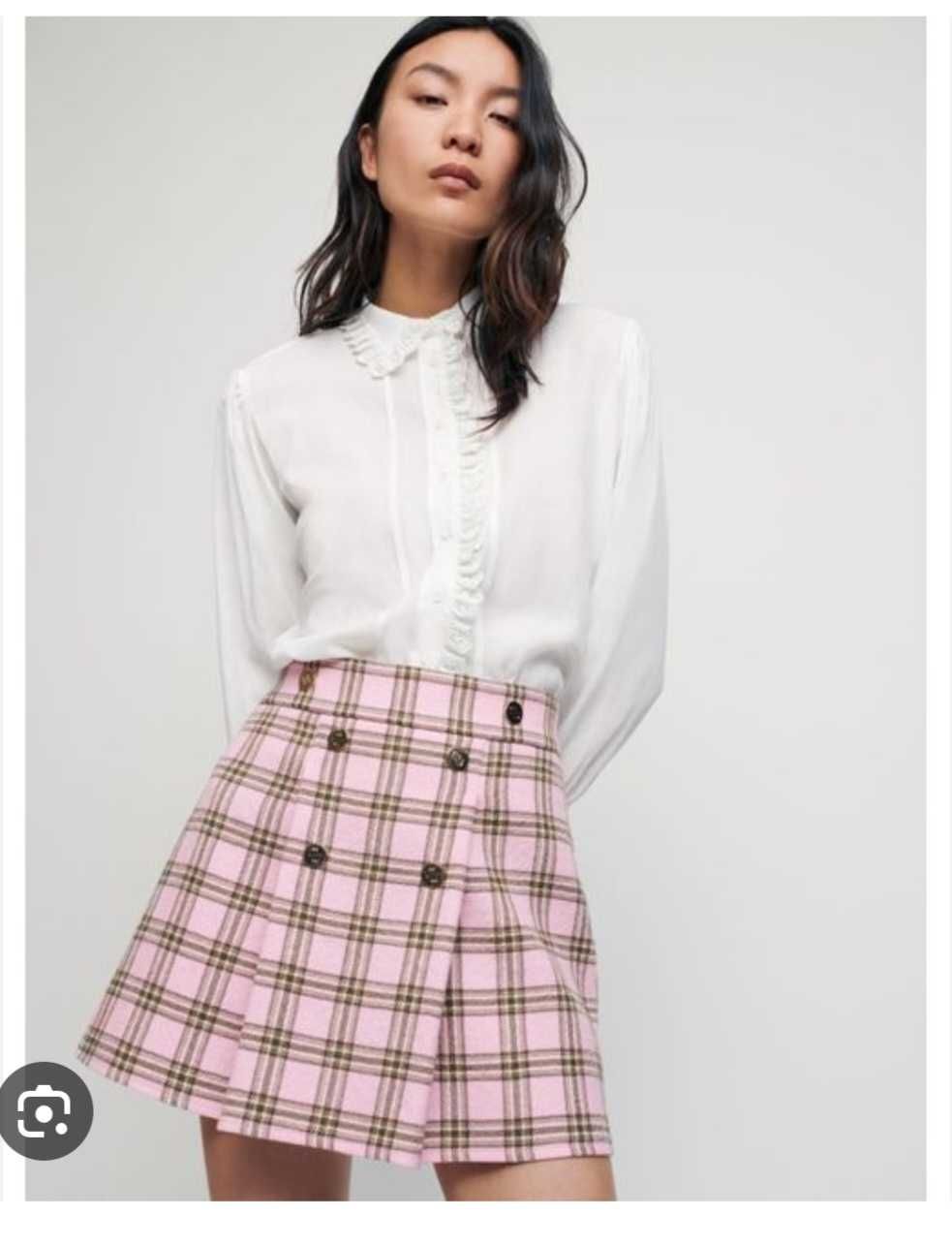This screenshot has height=1247, width=952.
Task: Search this image with the Lens icon
Action: click(46, 1111)
